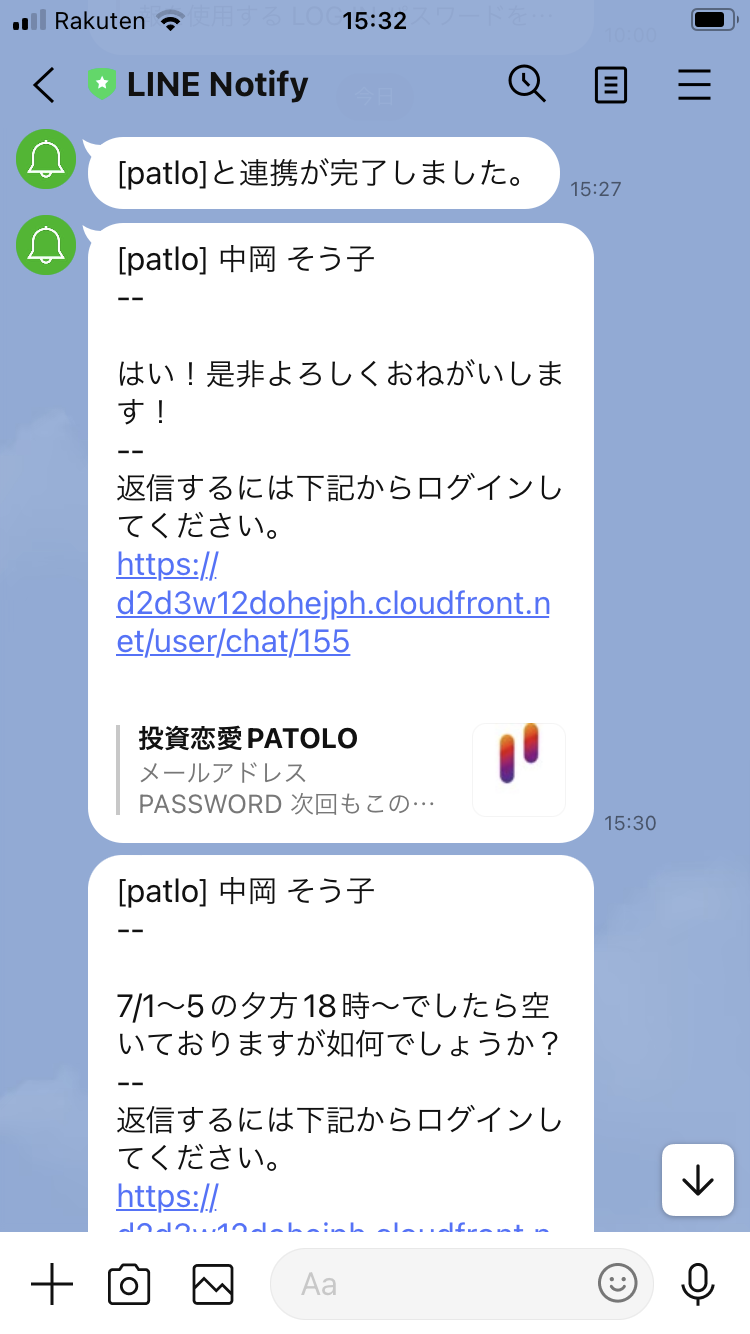Image resolution: width=750 pixels, height=1334 pixels.
Task: Tap the LINE Notify bell avatar
Action: pos(45,160)
